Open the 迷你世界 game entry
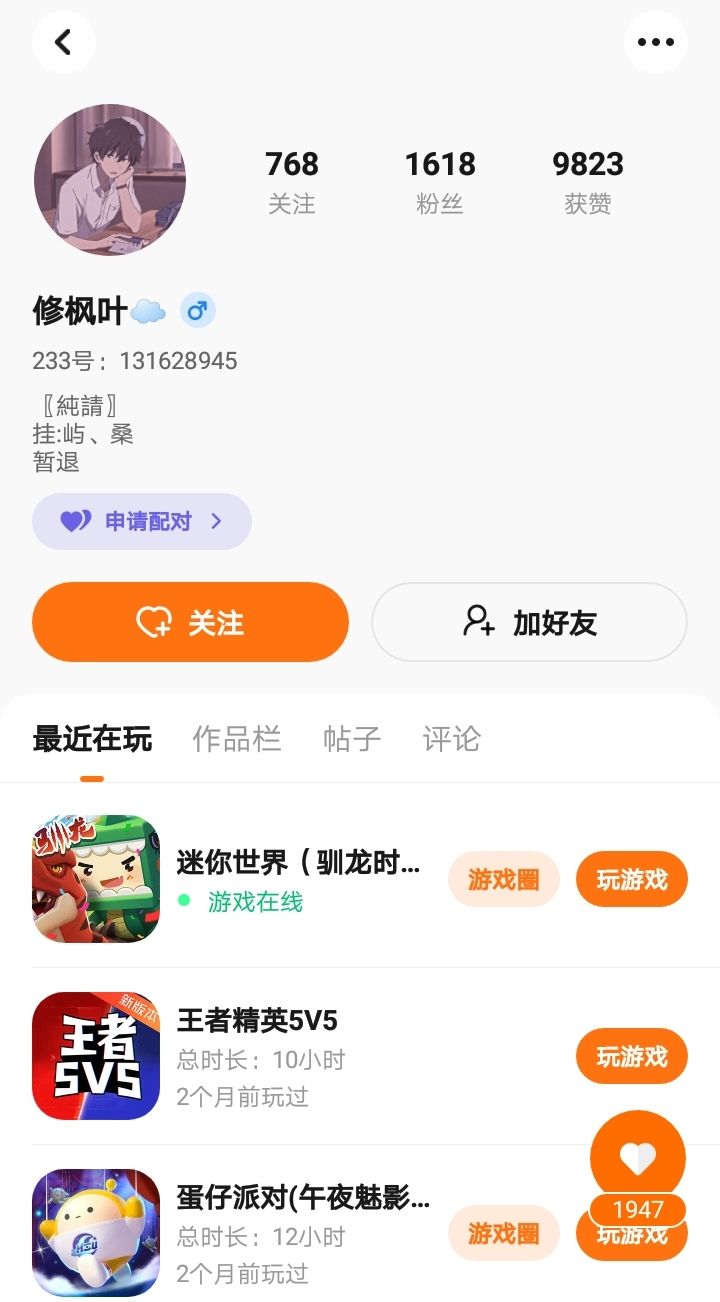Viewport: 720px width, 1302px height. (298, 862)
